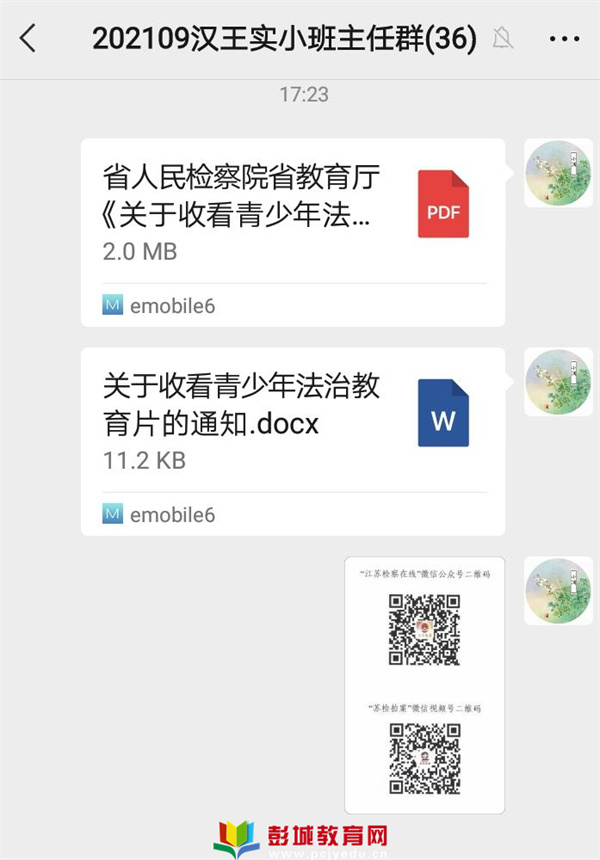Viewport: 600px width, 860px height.
Task: Tap sender avatar beside the PDF message
Action: click(558, 174)
